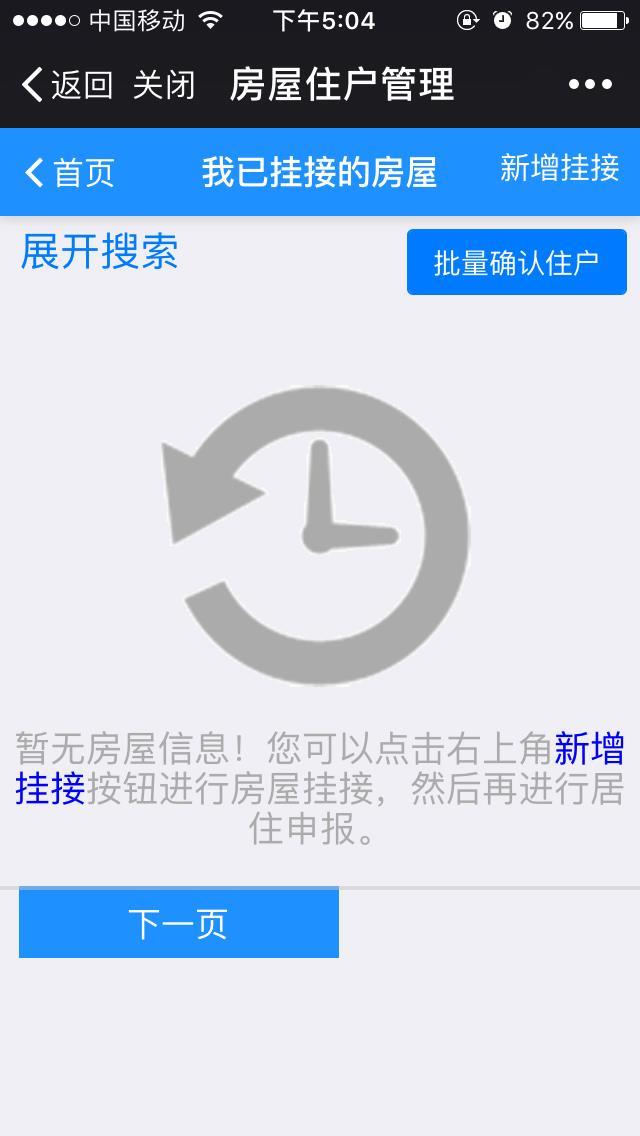Tap the 批量确认住户 button

tap(516, 262)
